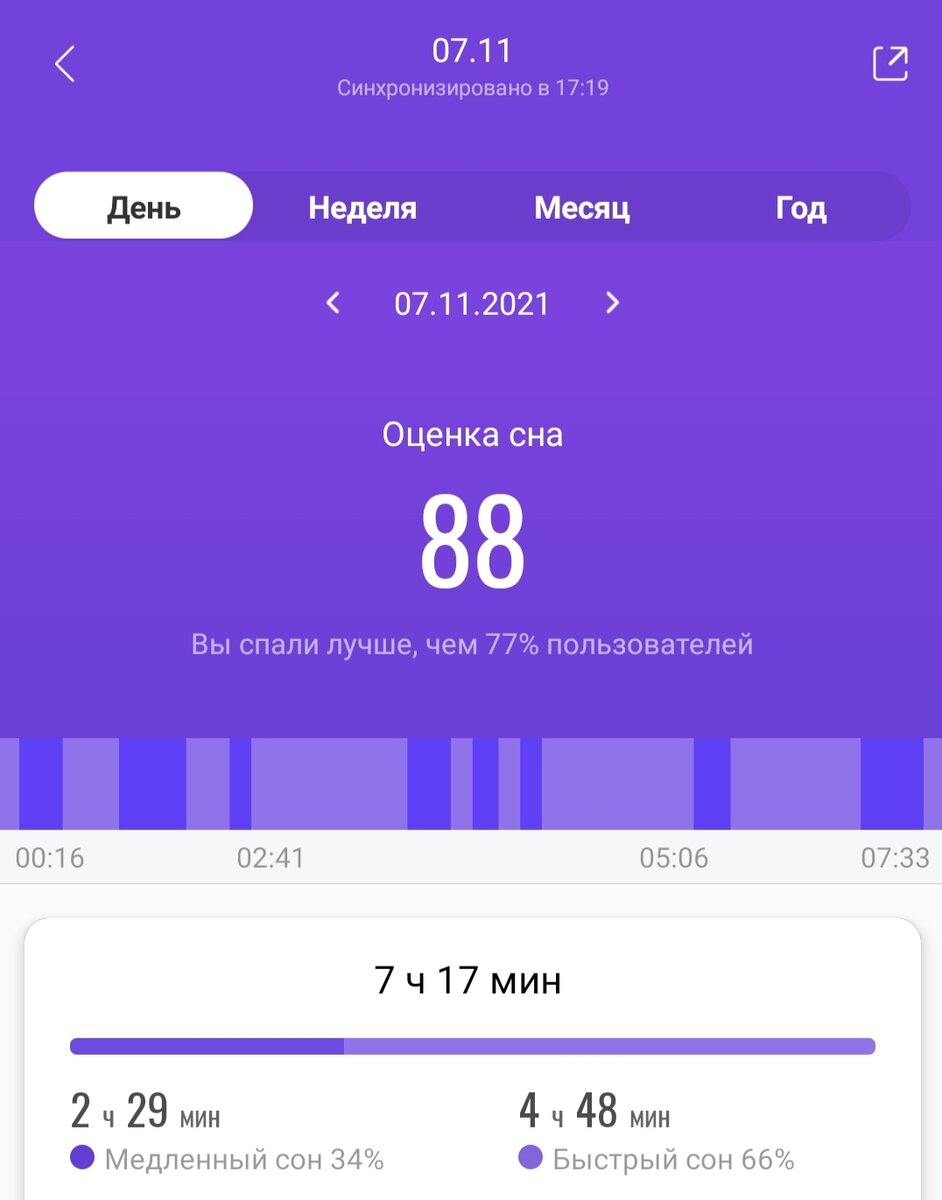Screen dimensions: 942x1200
Task: Tap the 05:06 time marker under the chart
Action: [x=672, y=857]
